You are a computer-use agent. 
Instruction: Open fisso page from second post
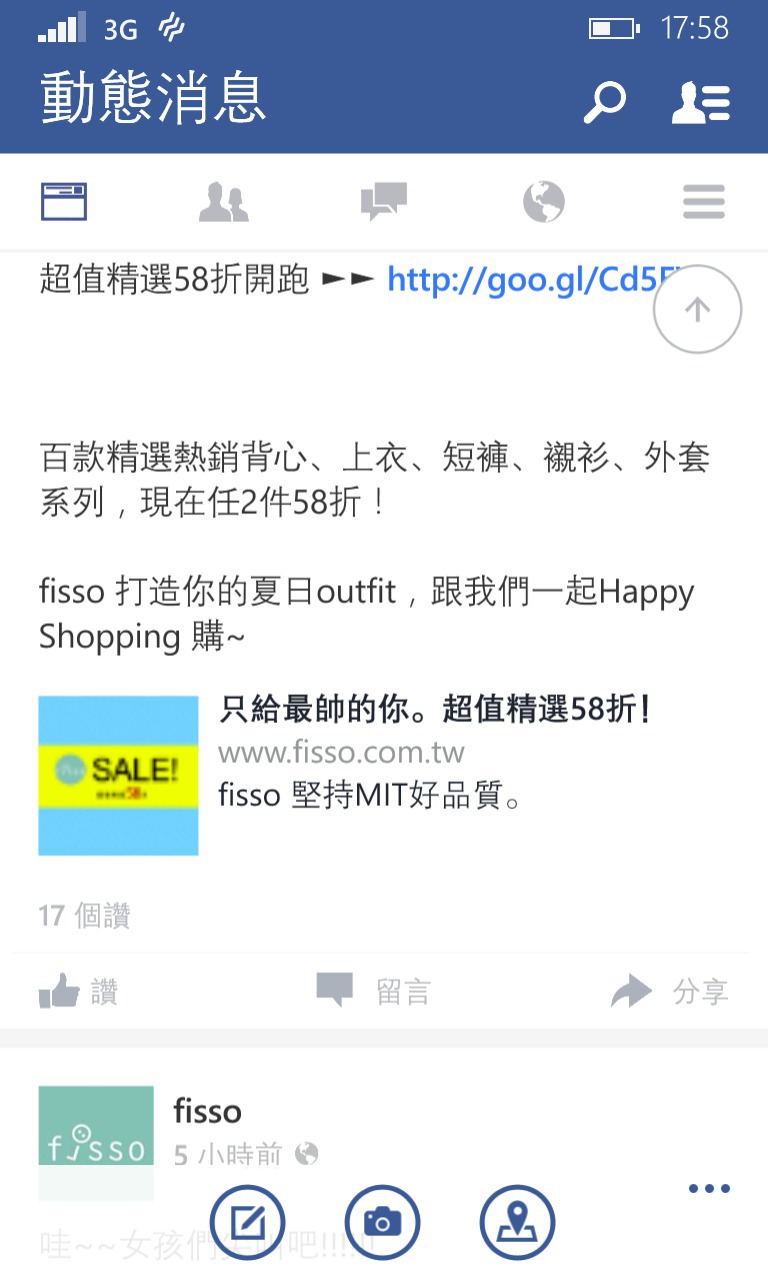coord(207,1111)
